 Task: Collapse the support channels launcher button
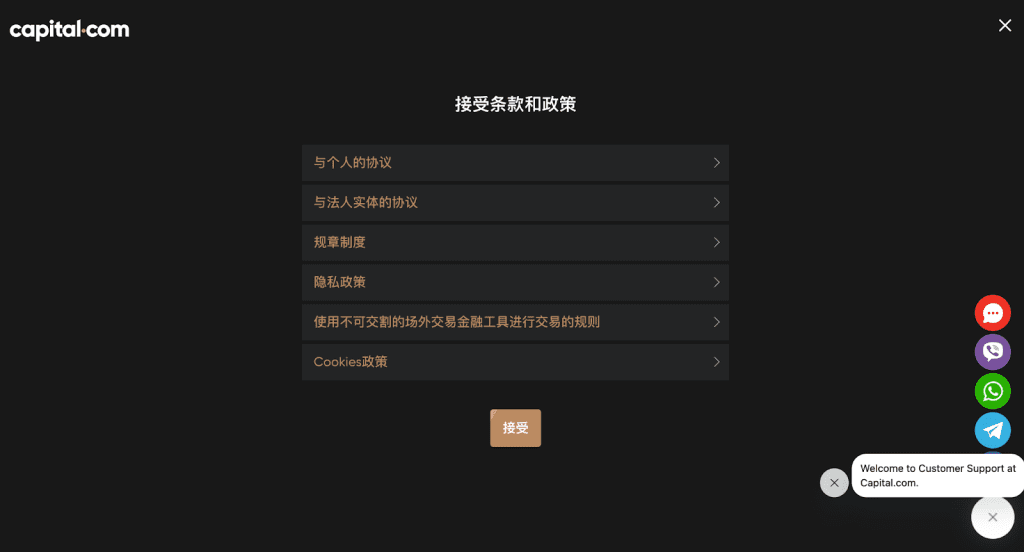pyautogui.click(x=992, y=517)
